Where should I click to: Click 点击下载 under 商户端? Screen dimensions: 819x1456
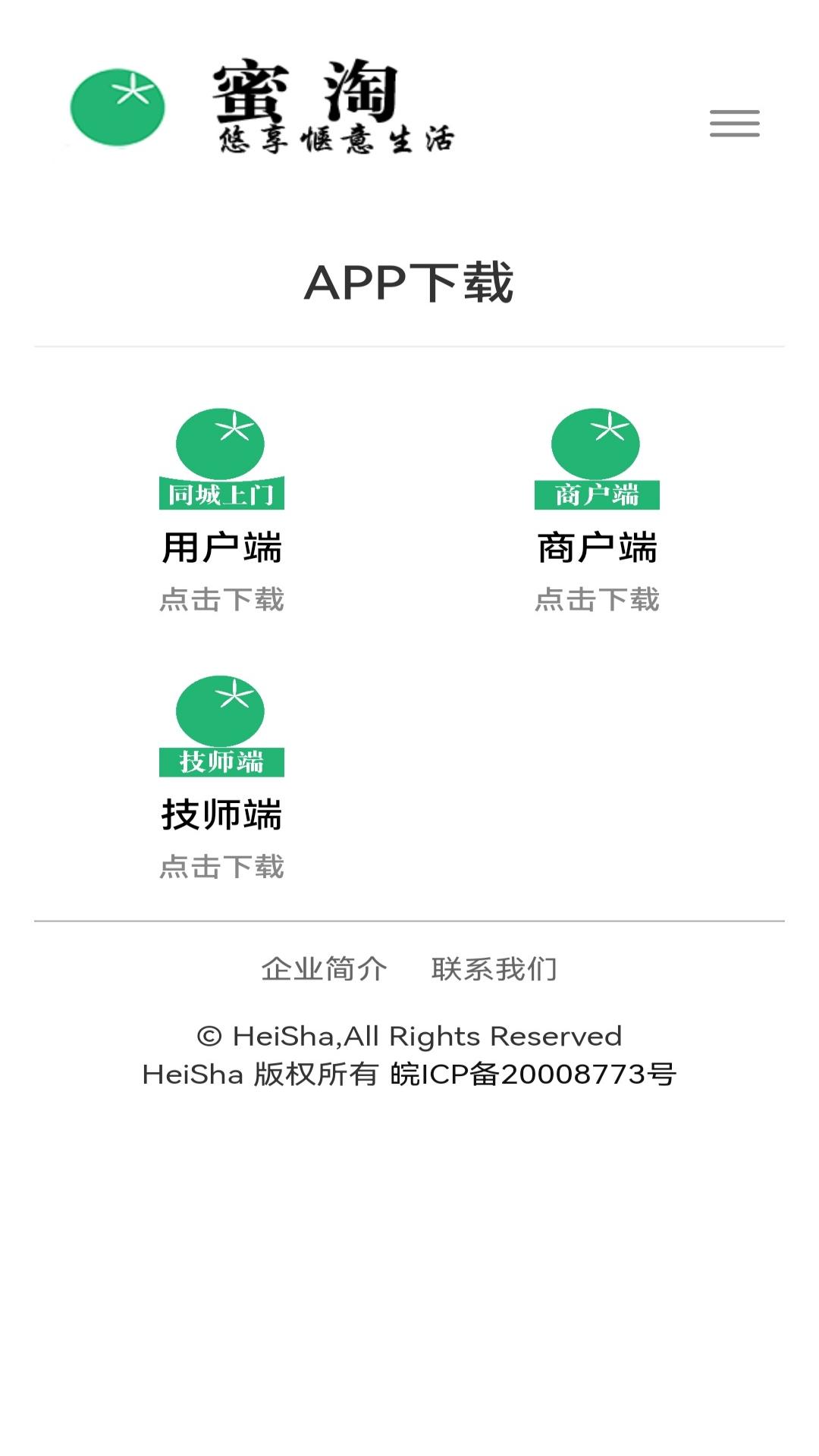[x=597, y=600]
